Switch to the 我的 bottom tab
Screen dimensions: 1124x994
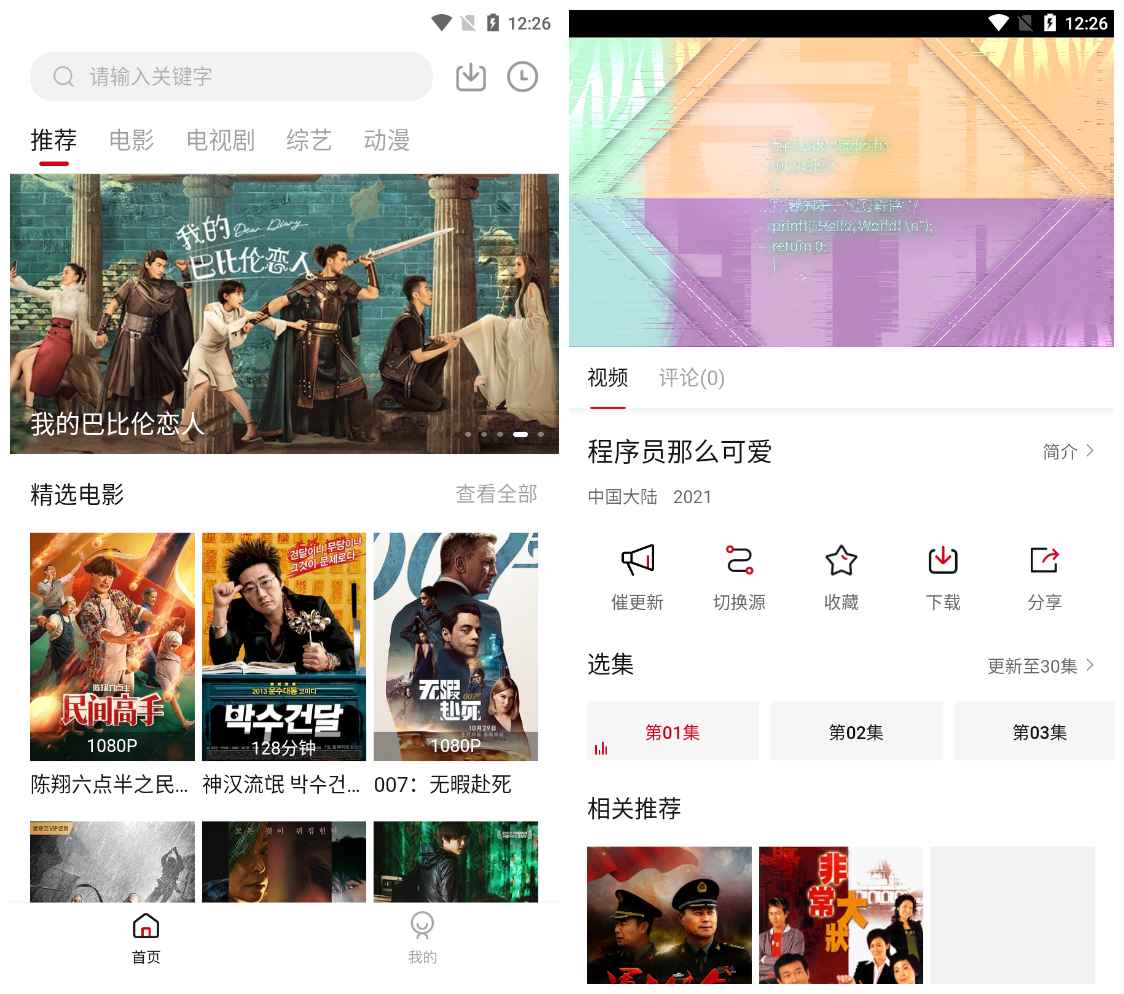pos(422,937)
